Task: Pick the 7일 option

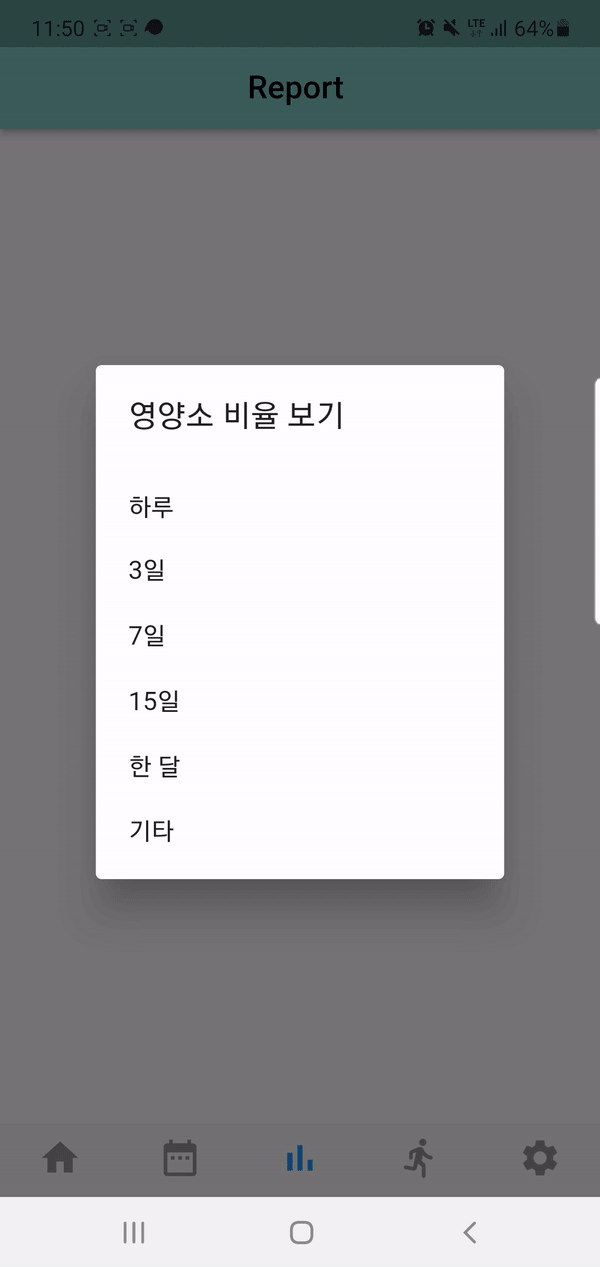Action: pos(148,636)
